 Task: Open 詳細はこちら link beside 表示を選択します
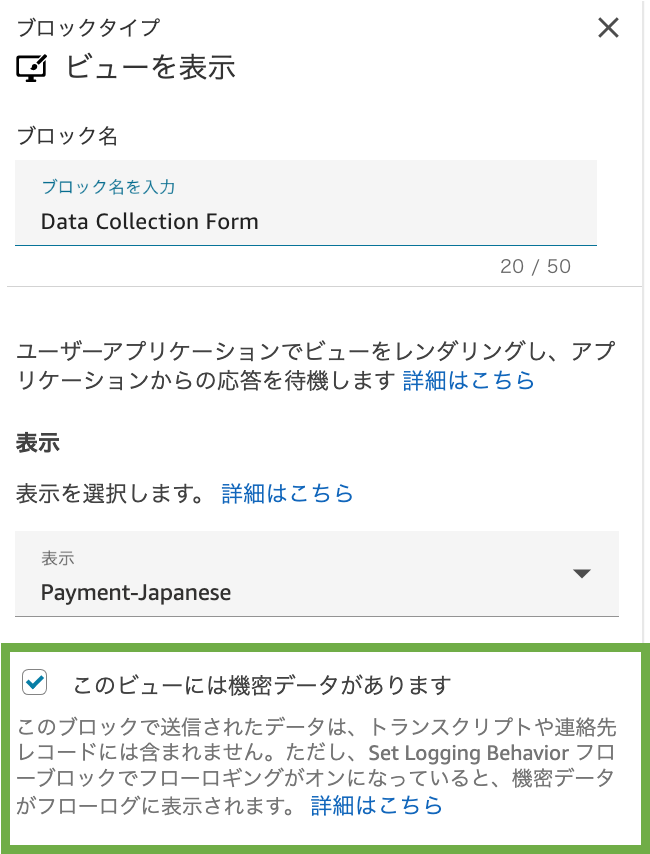pyautogui.click(x=287, y=493)
